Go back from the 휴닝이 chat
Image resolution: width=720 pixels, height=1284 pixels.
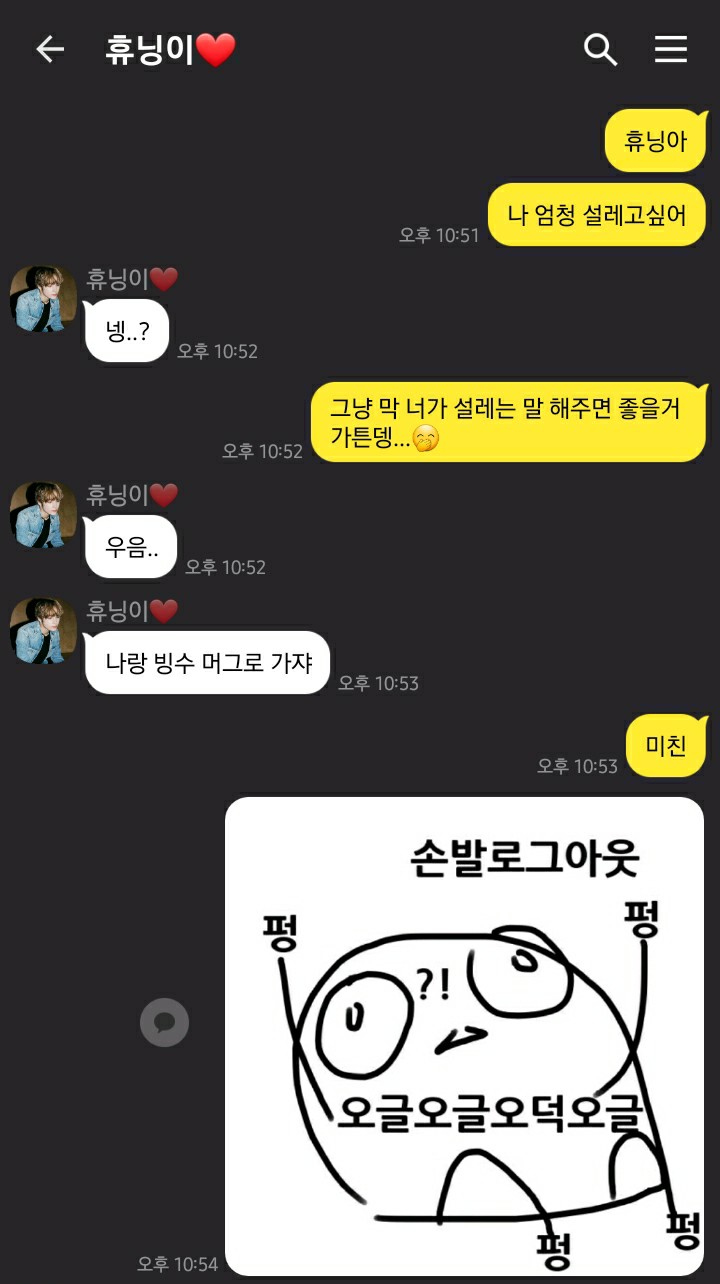[x=50, y=49]
